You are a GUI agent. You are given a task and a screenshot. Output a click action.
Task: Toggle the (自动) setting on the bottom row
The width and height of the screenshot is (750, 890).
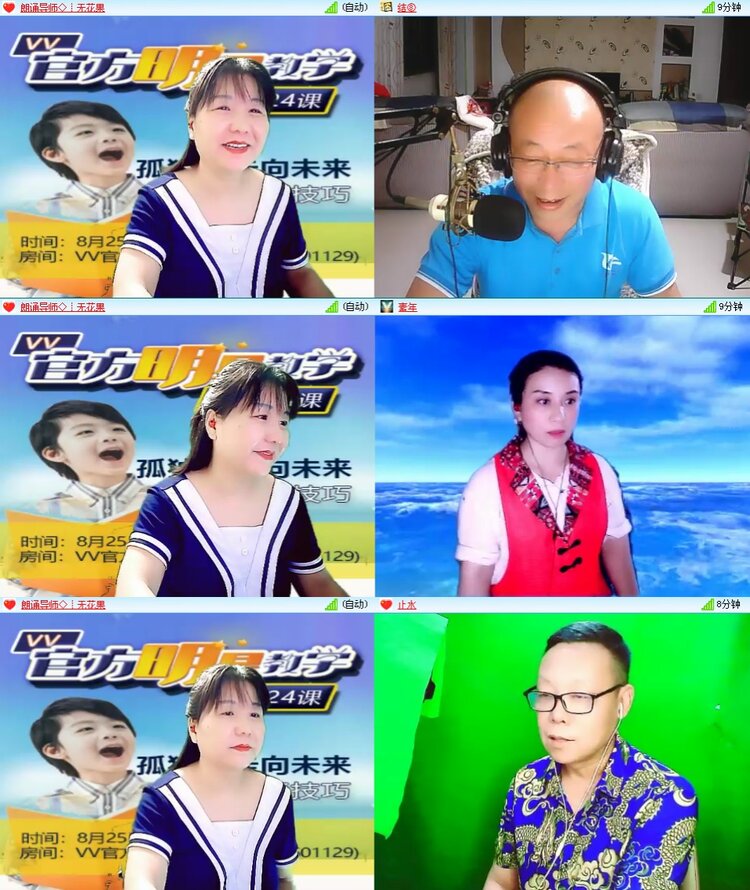tap(356, 604)
